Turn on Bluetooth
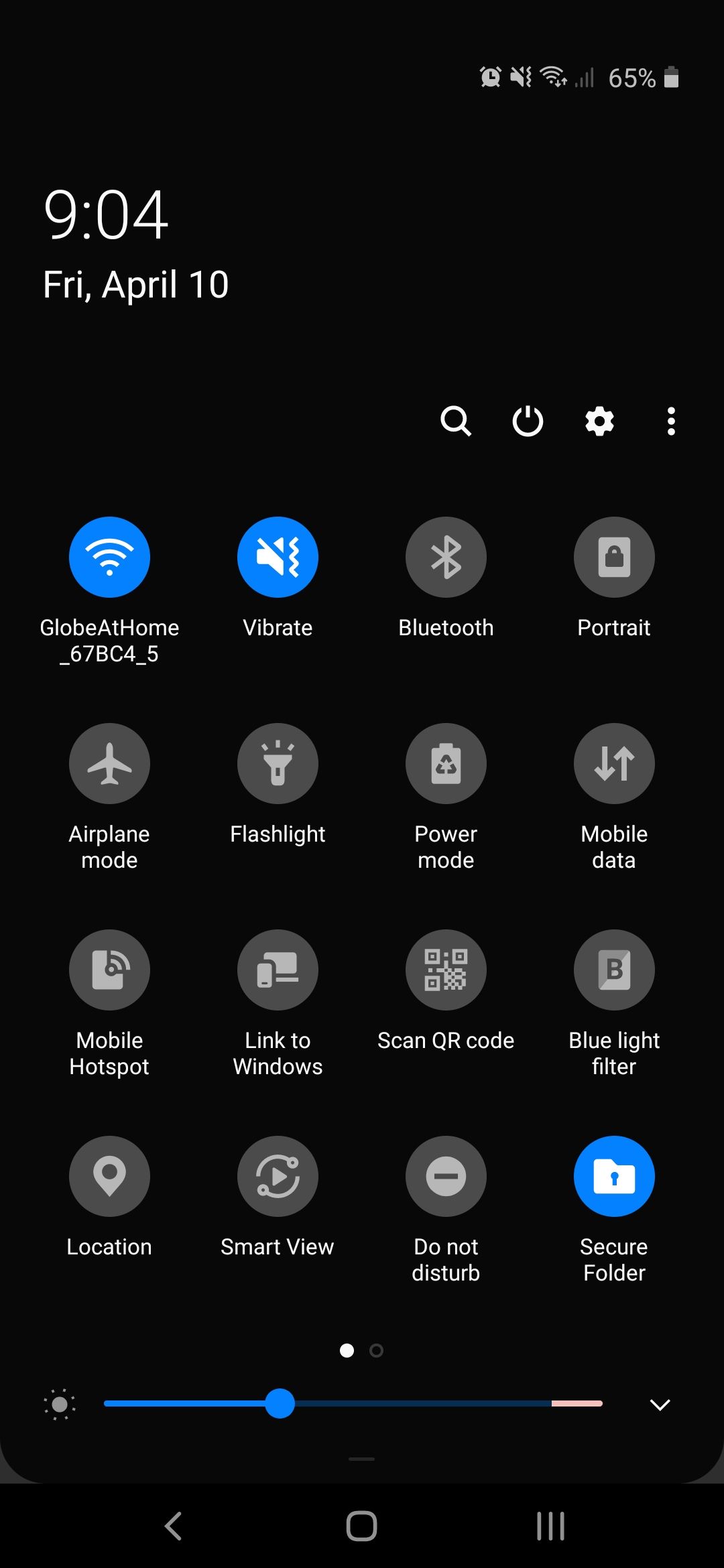Screen dimensions: 724x1568 tap(446, 557)
